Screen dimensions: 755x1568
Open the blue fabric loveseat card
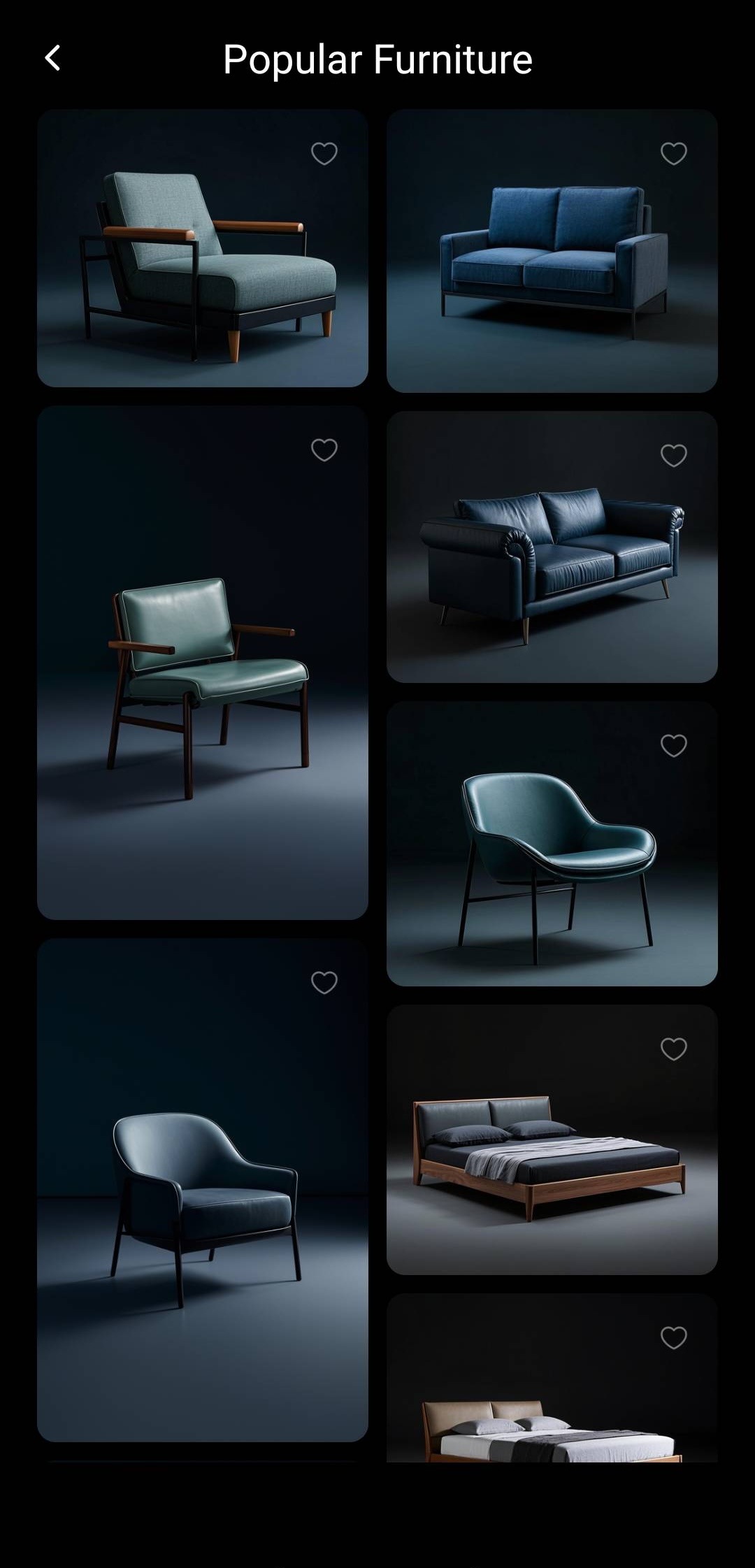(x=552, y=266)
